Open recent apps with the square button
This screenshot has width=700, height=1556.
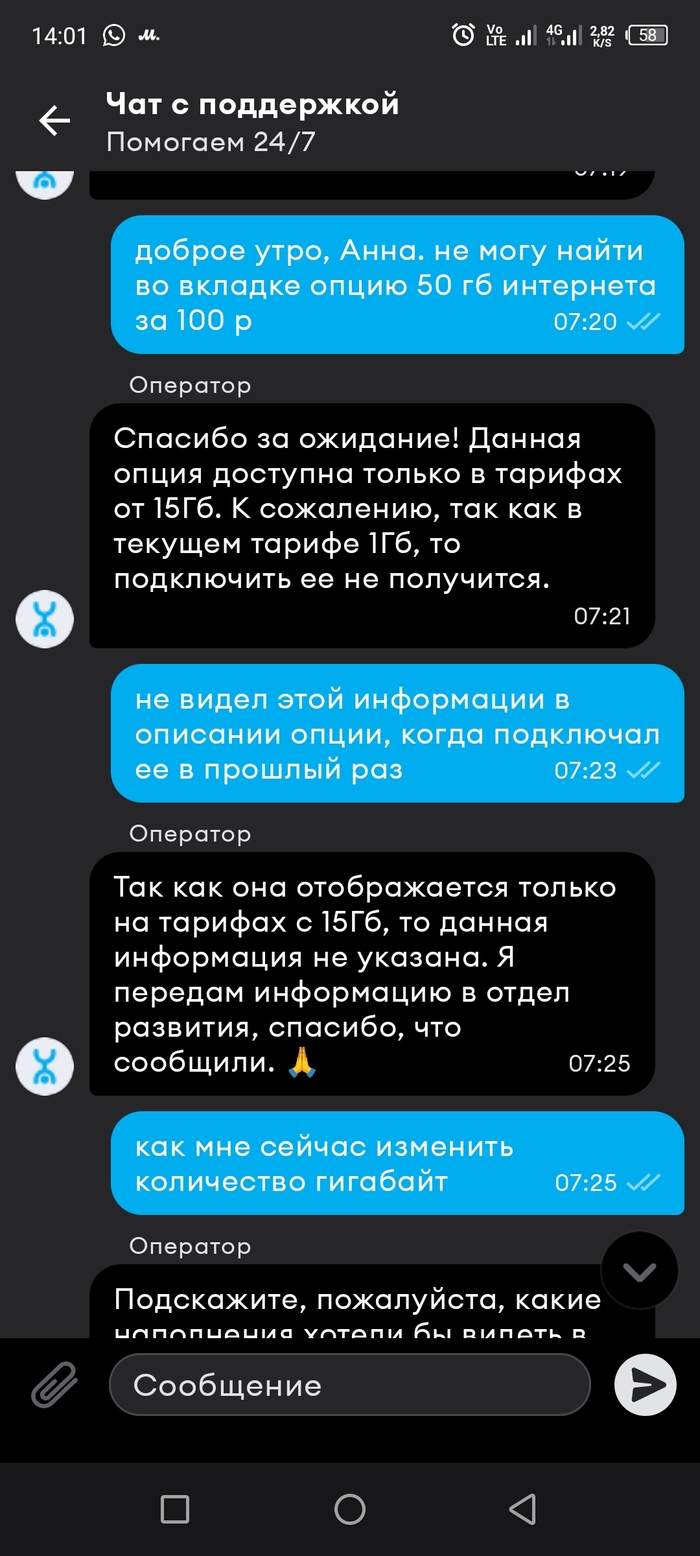click(175, 1509)
